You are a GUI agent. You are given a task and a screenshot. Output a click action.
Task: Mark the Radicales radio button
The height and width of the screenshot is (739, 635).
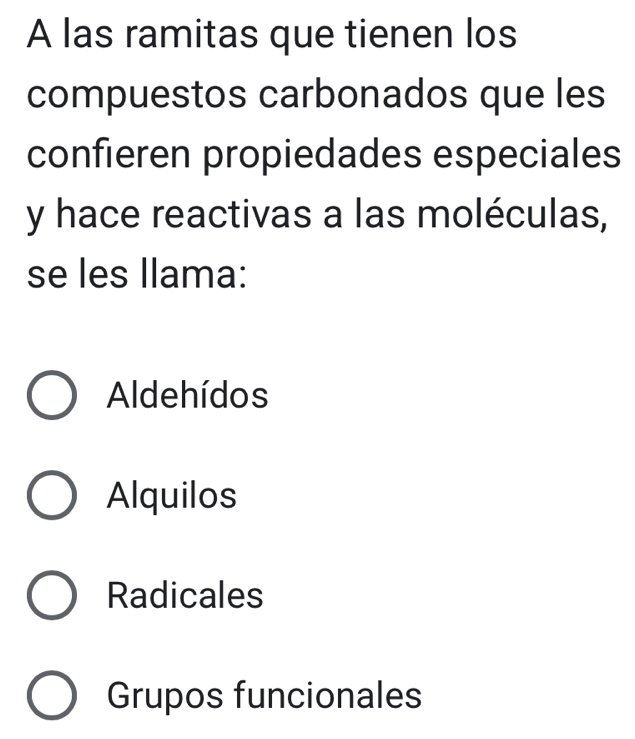(52, 595)
